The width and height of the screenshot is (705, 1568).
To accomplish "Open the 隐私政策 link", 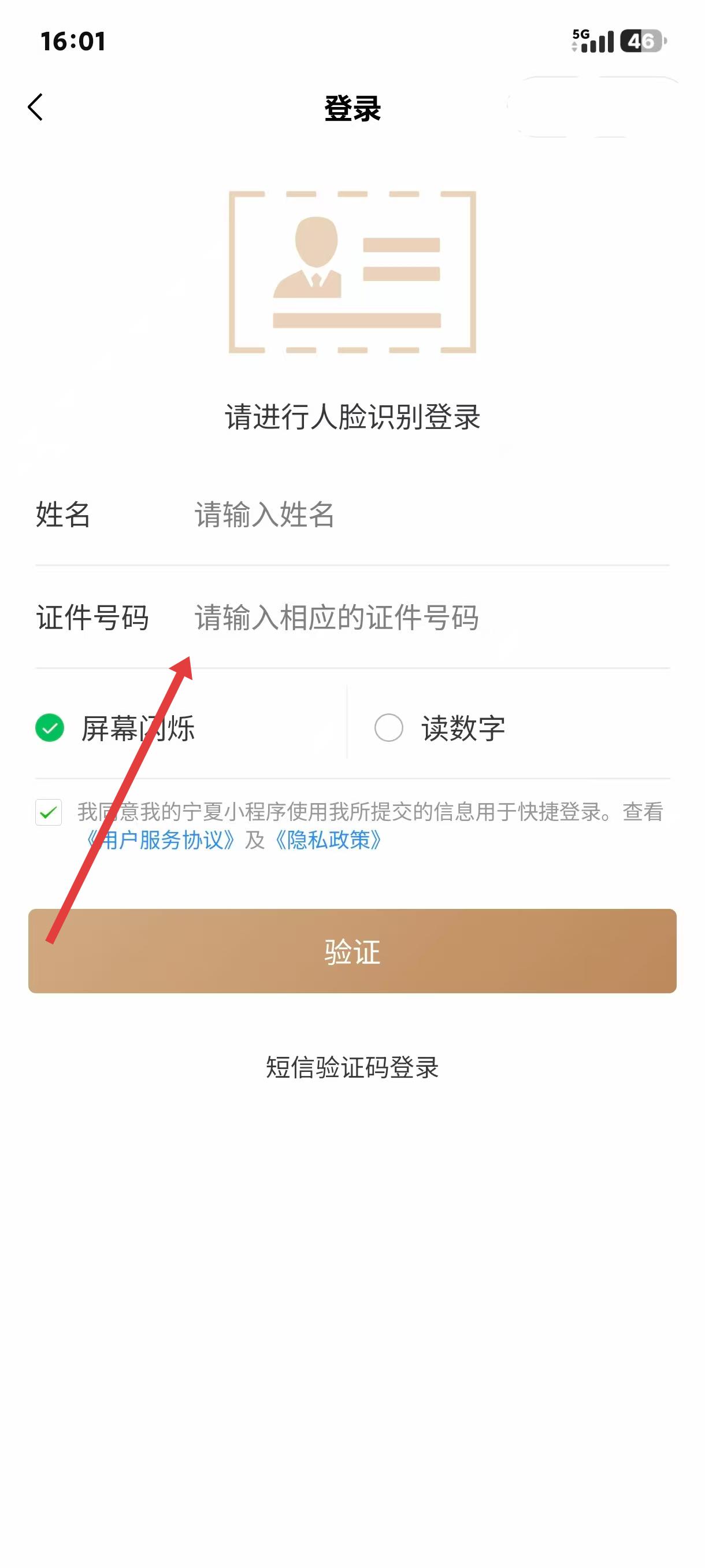I will coord(329,841).
